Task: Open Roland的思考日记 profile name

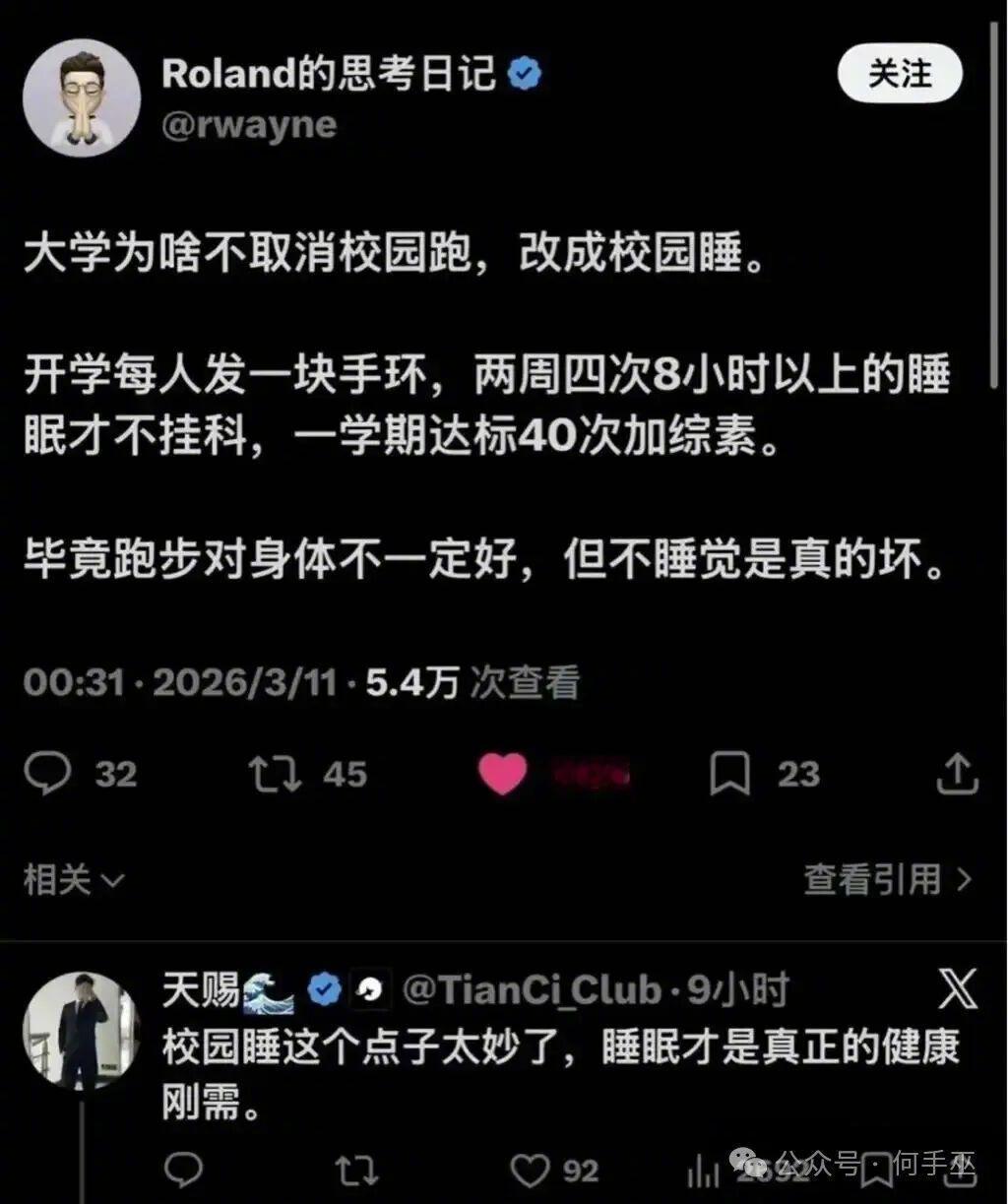Action: coord(331,71)
